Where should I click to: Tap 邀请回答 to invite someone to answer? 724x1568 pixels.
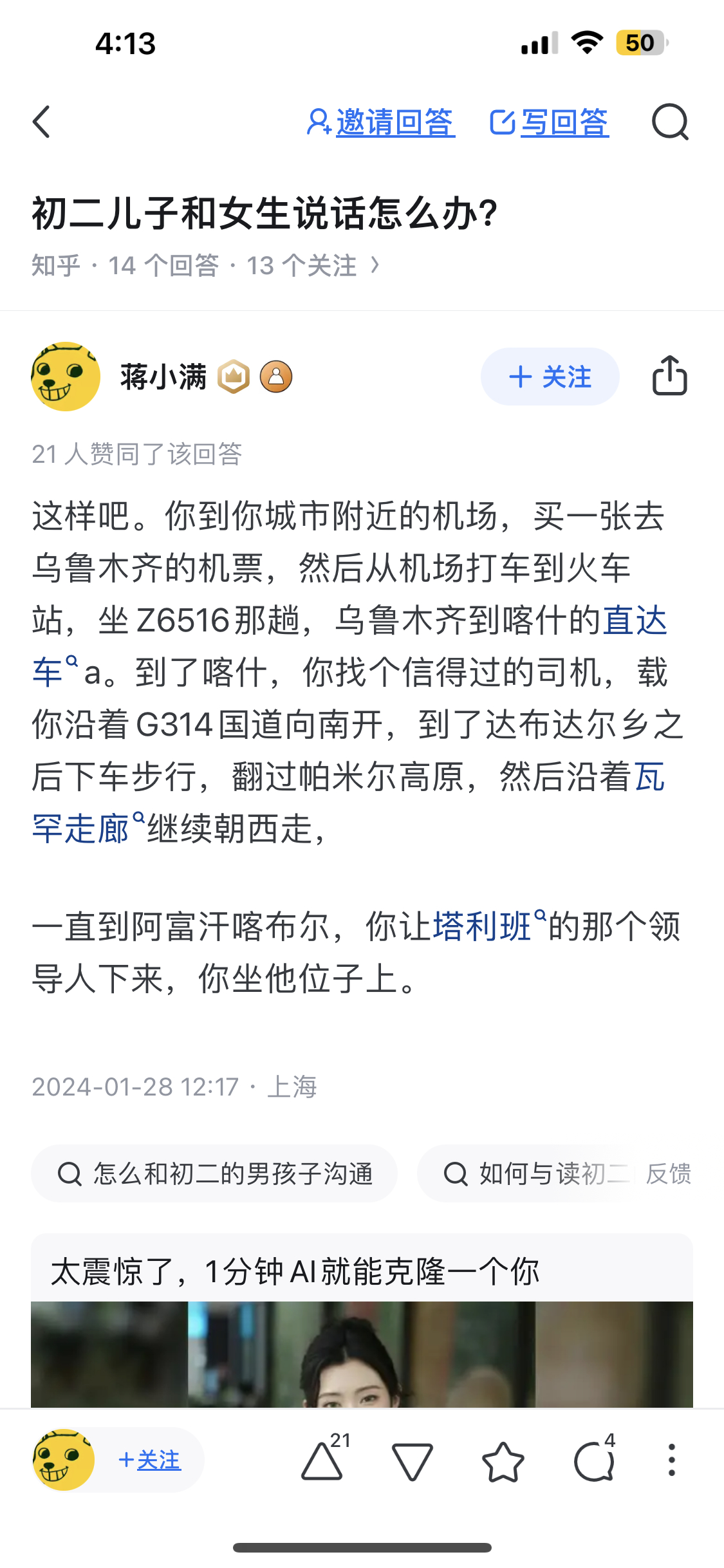(x=381, y=122)
